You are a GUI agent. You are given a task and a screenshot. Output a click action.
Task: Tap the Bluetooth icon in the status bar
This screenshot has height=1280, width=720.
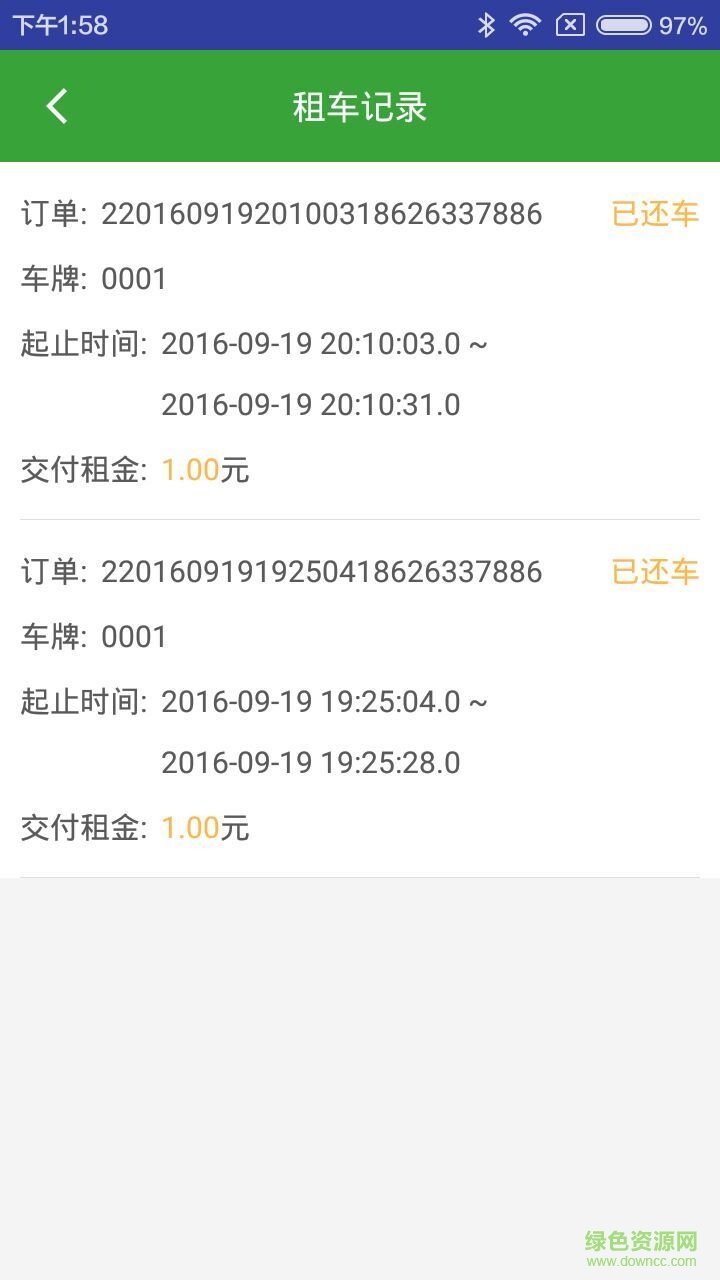[489, 22]
